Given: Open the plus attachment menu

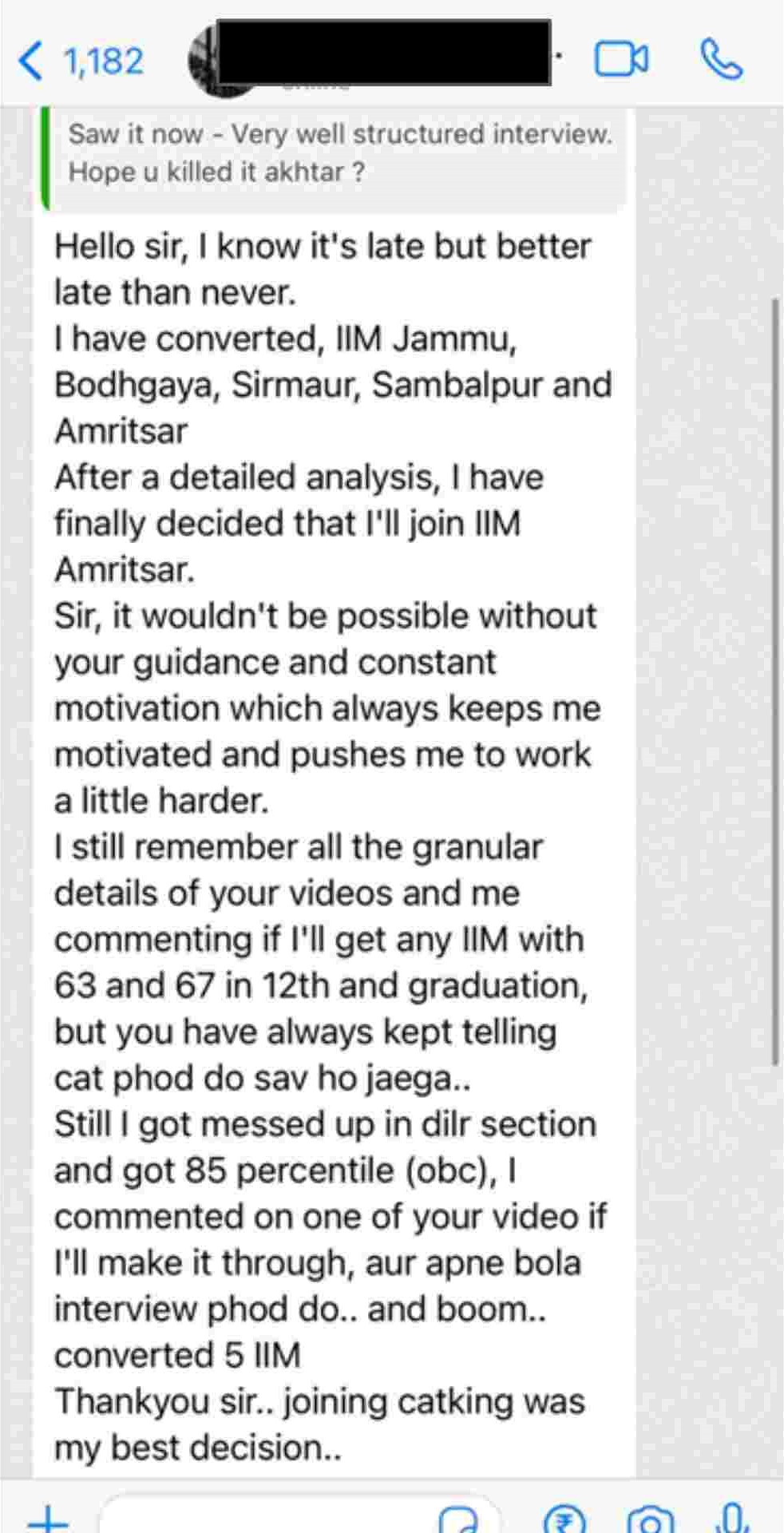Looking at the screenshot, I should tap(48, 1517).
